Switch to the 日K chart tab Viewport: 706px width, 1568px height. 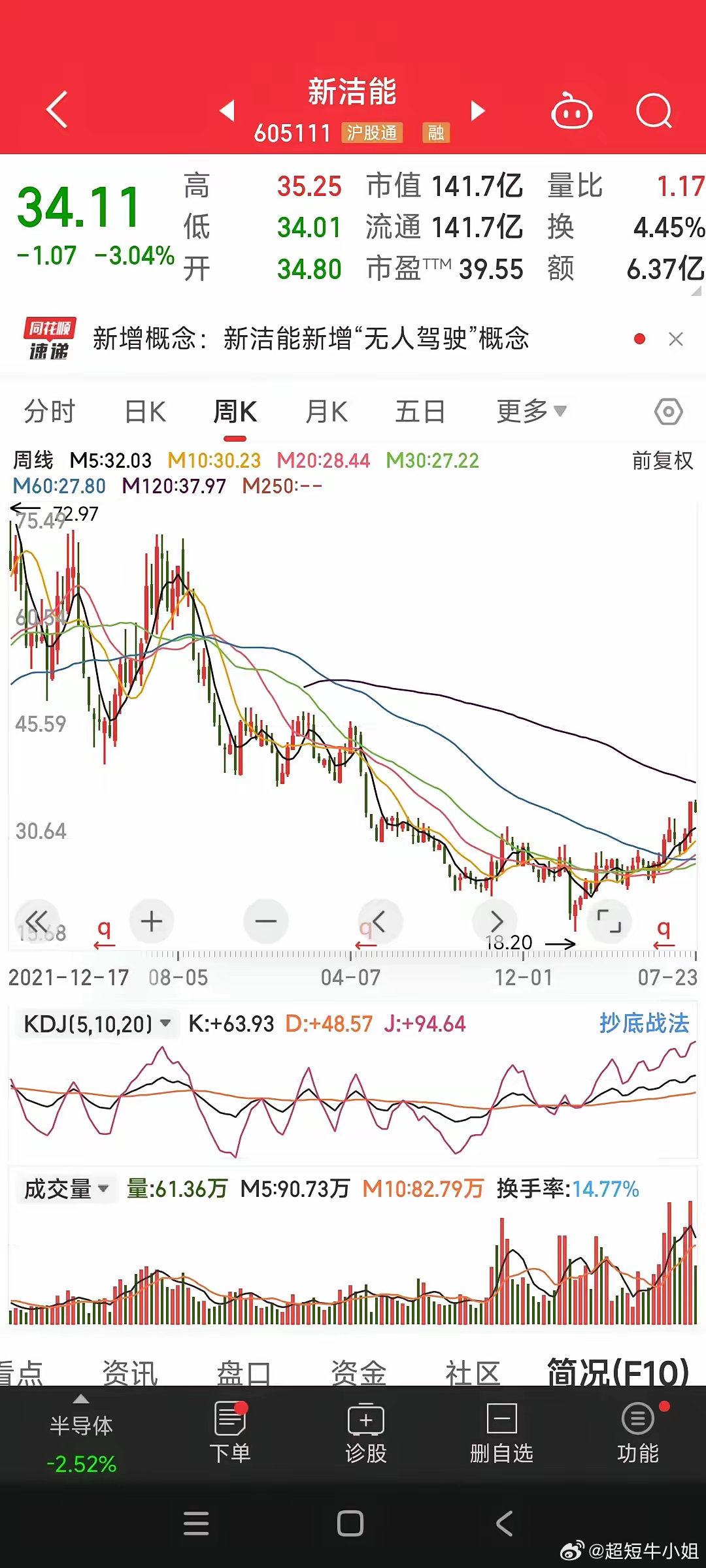tap(145, 412)
